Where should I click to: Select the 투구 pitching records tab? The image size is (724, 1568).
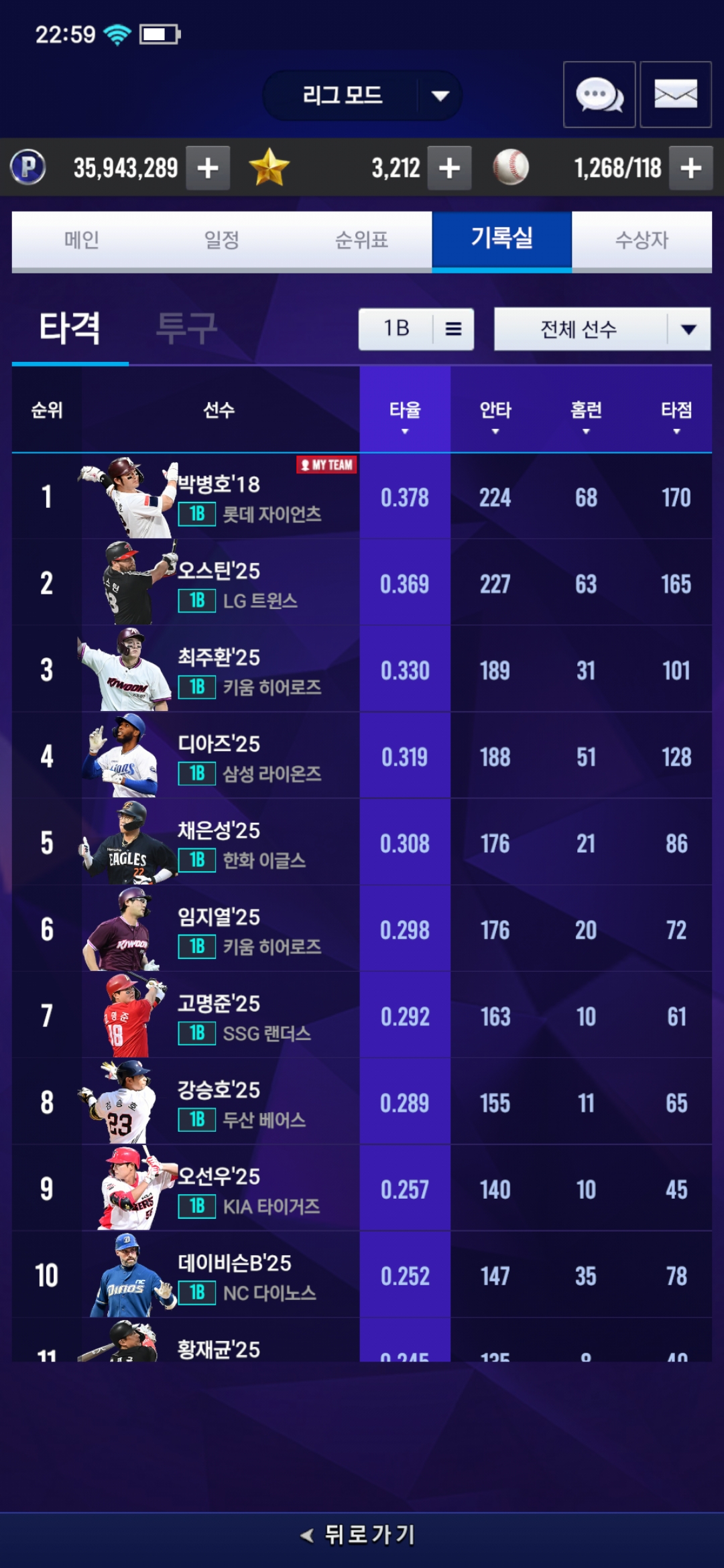click(x=186, y=328)
